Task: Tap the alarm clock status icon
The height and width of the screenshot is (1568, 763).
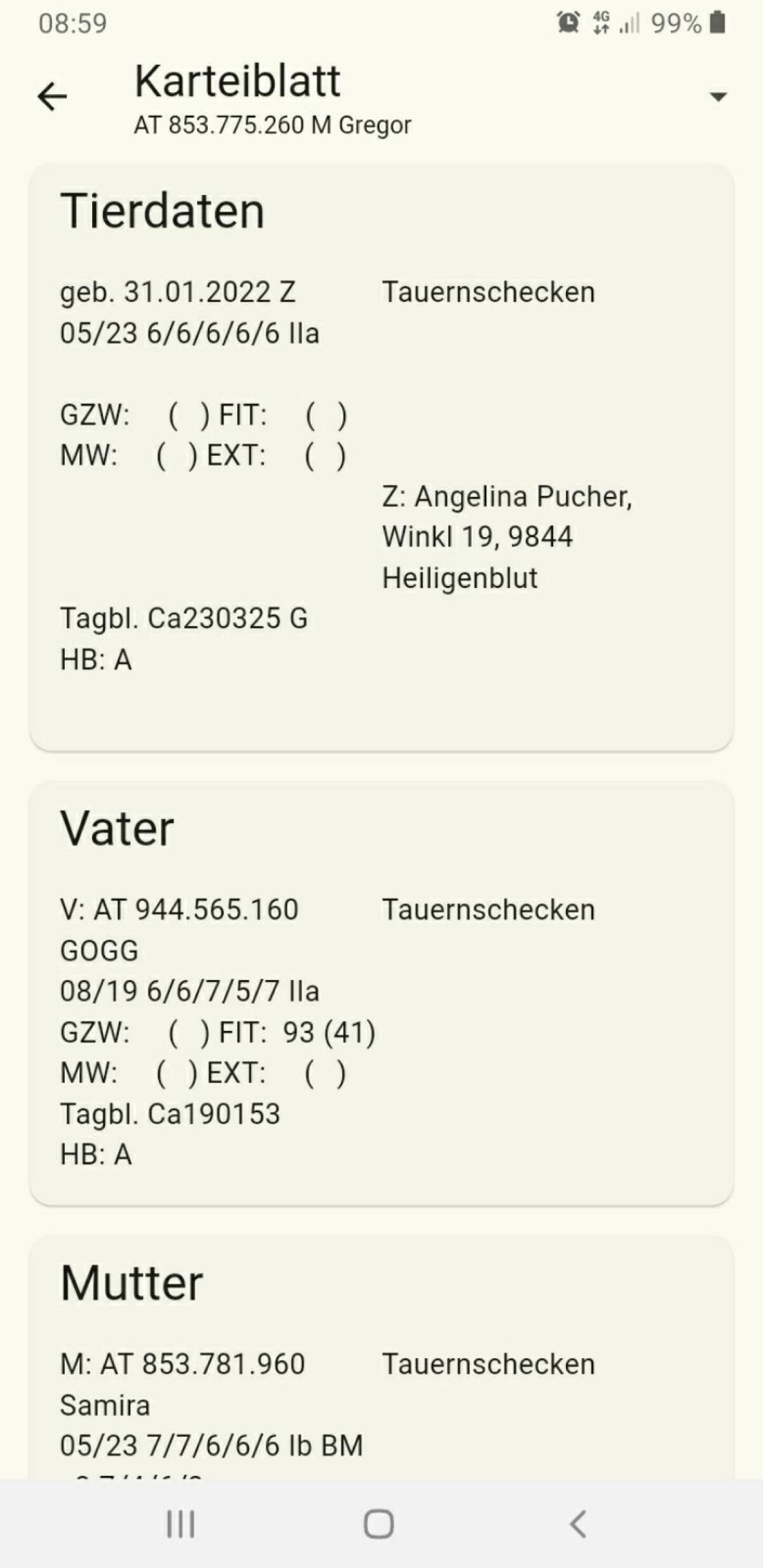Action: point(568,21)
